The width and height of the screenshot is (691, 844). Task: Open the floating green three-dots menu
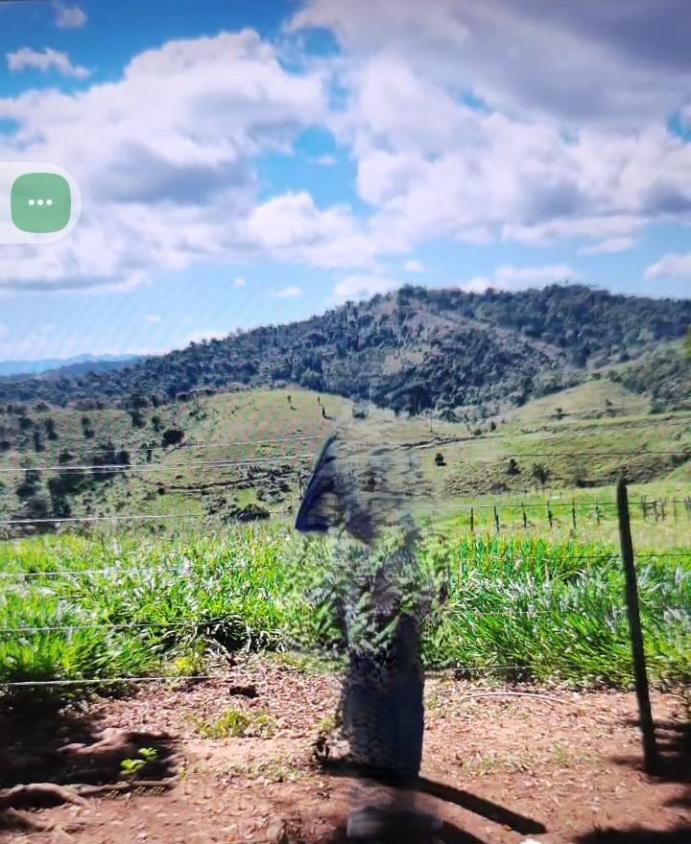(40, 202)
